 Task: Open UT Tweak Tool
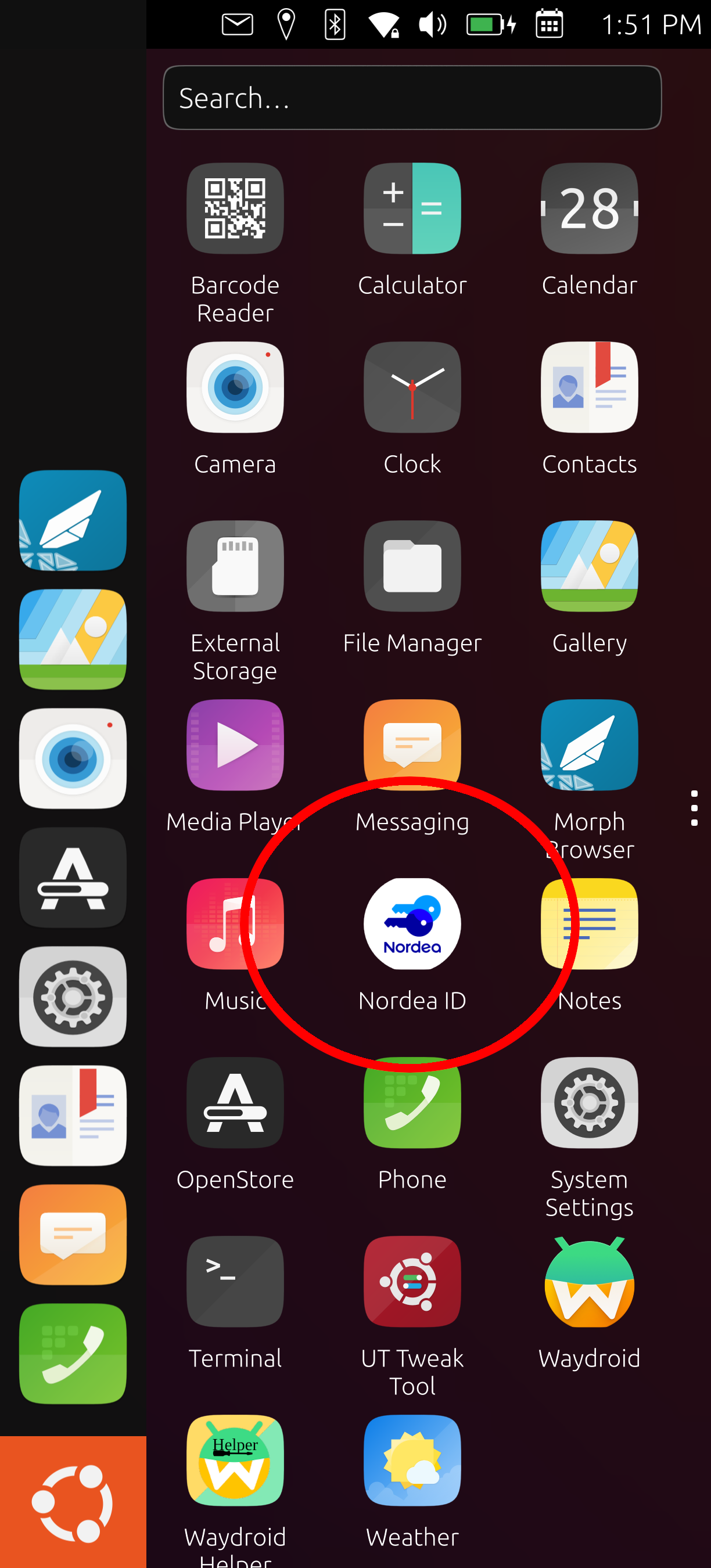click(412, 1282)
